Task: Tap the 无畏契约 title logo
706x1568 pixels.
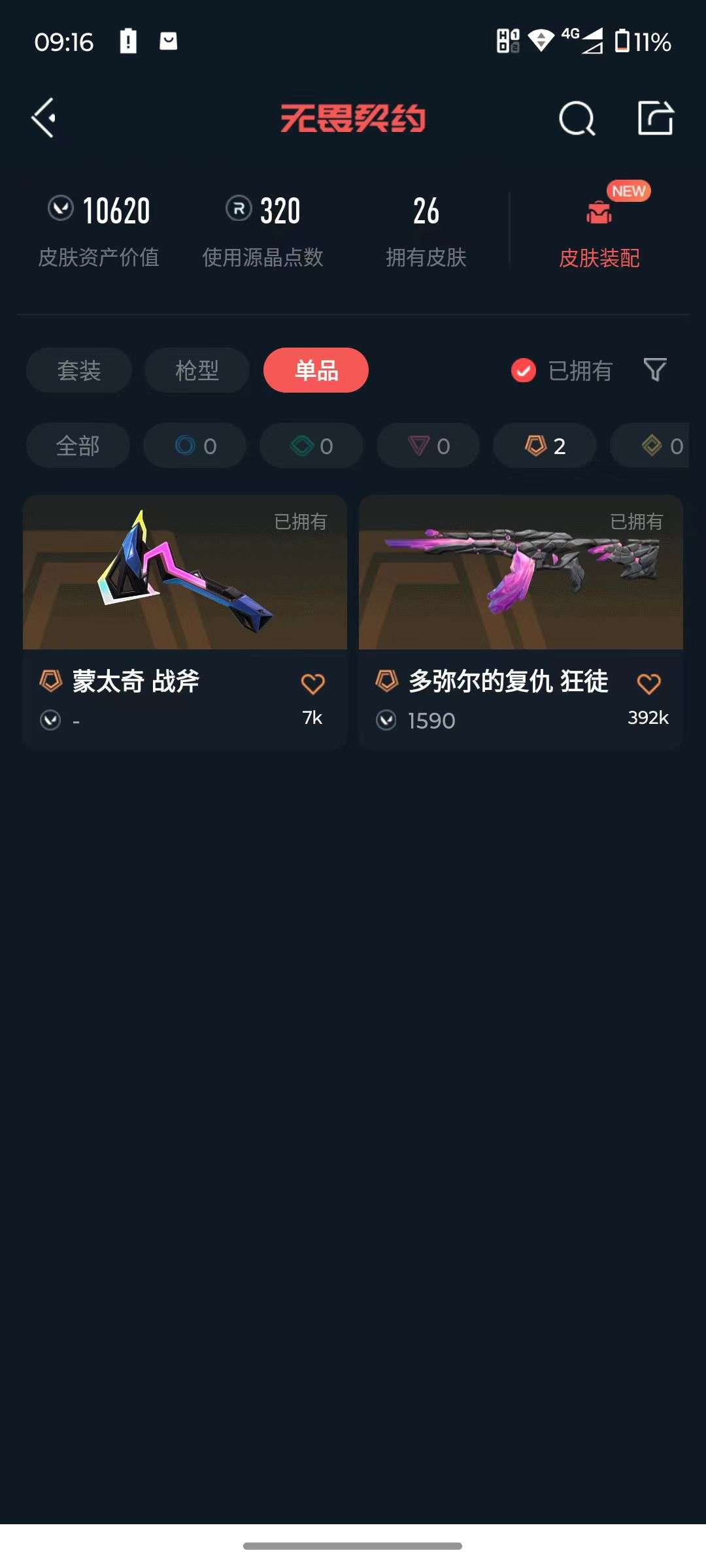Action: tap(353, 119)
